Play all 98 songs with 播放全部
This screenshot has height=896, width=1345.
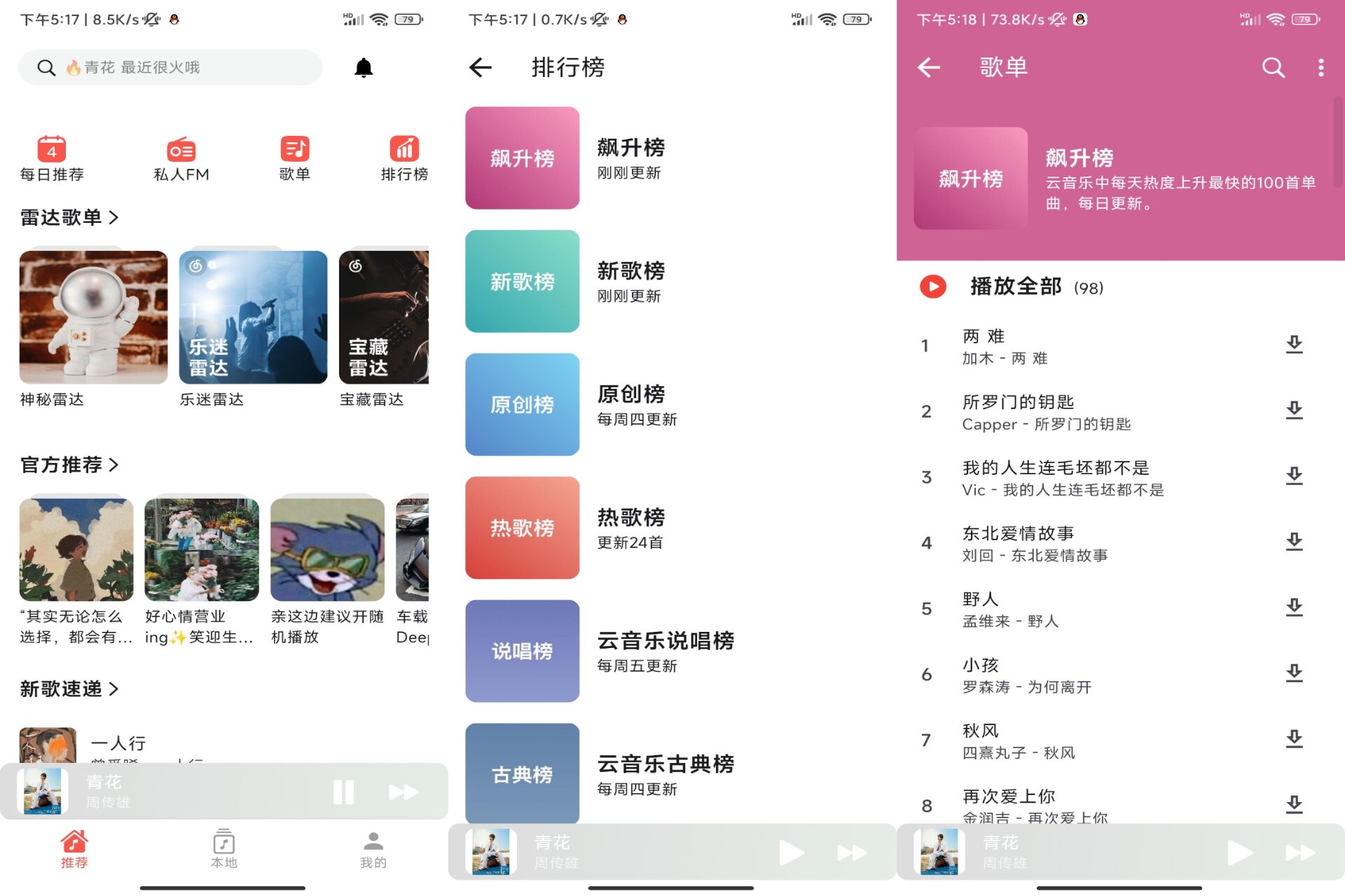click(1014, 287)
